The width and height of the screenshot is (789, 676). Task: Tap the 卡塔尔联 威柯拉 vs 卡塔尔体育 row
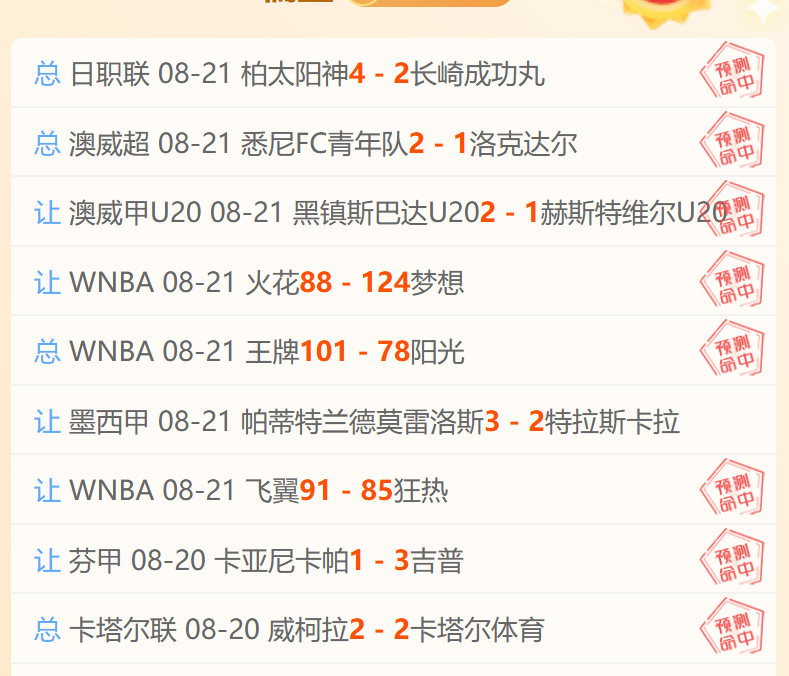pos(393,628)
